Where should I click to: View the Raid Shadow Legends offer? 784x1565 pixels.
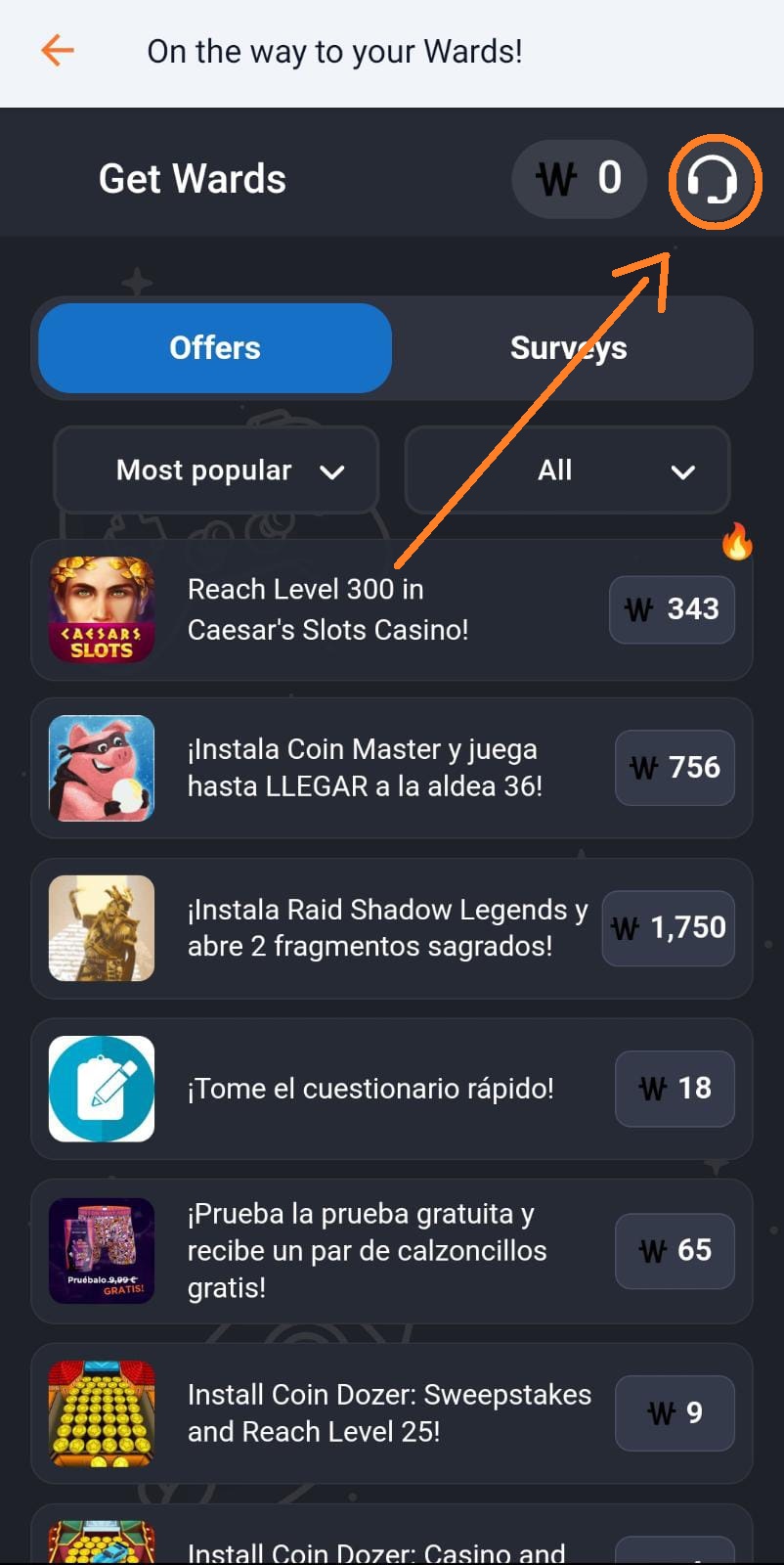click(x=391, y=928)
